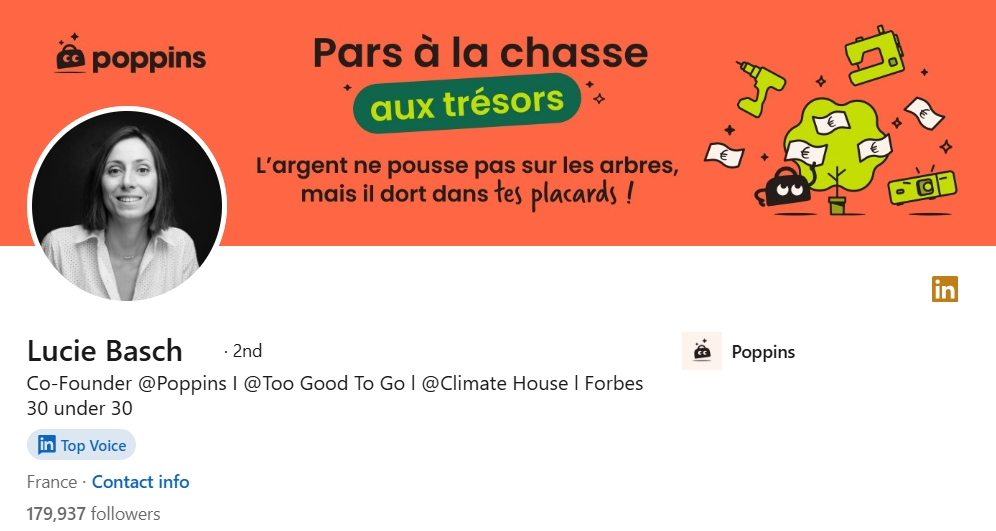Tap the gold LinkedIn premium badge icon
The image size is (996, 531).
click(944, 289)
